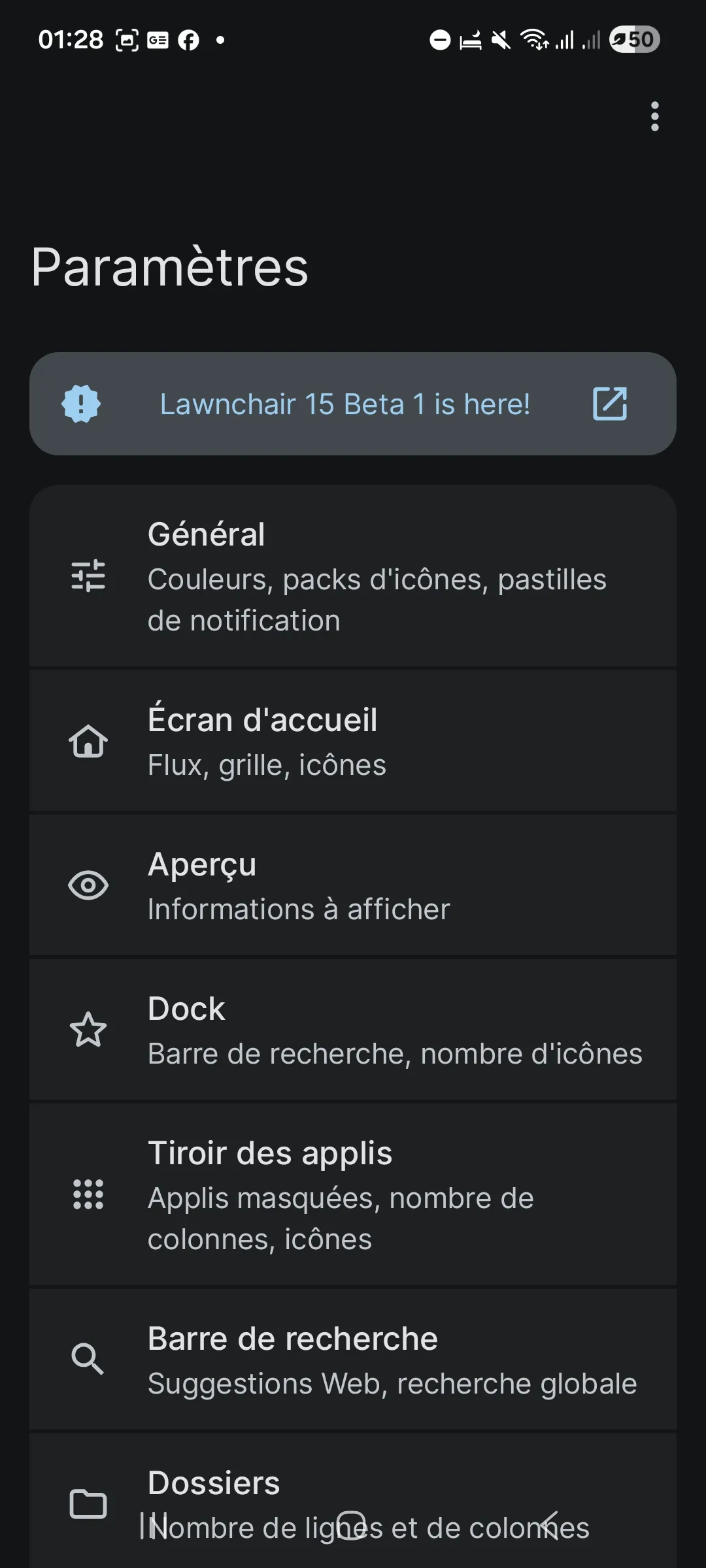Click the external link icon on the beta banner
The width and height of the screenshot is (706, 1568).
(609, 404)
